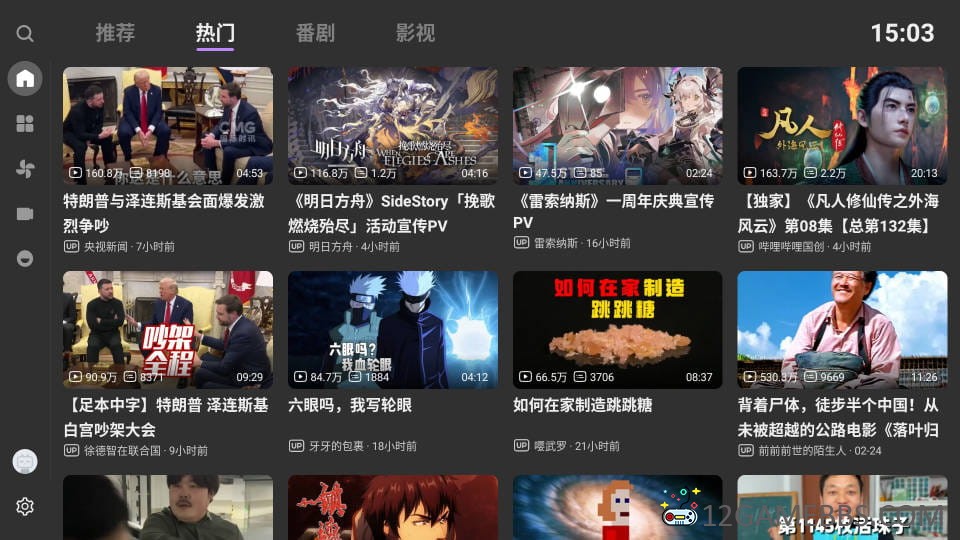Watch 六眼吗，我写轮眼 video
Screen dimensions: 960x540
coord(393,330)
